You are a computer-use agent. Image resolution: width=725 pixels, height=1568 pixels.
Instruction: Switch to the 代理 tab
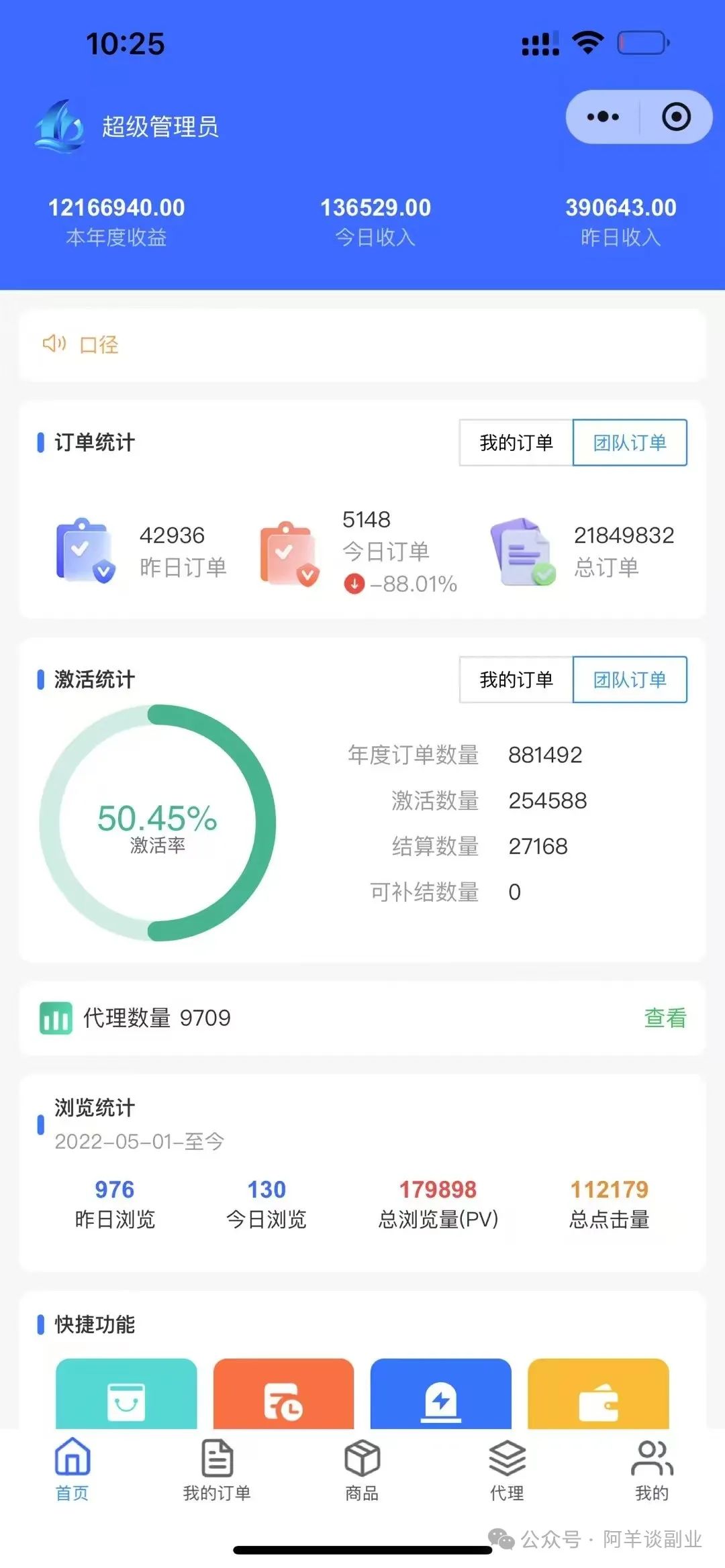coord(507,1469)
